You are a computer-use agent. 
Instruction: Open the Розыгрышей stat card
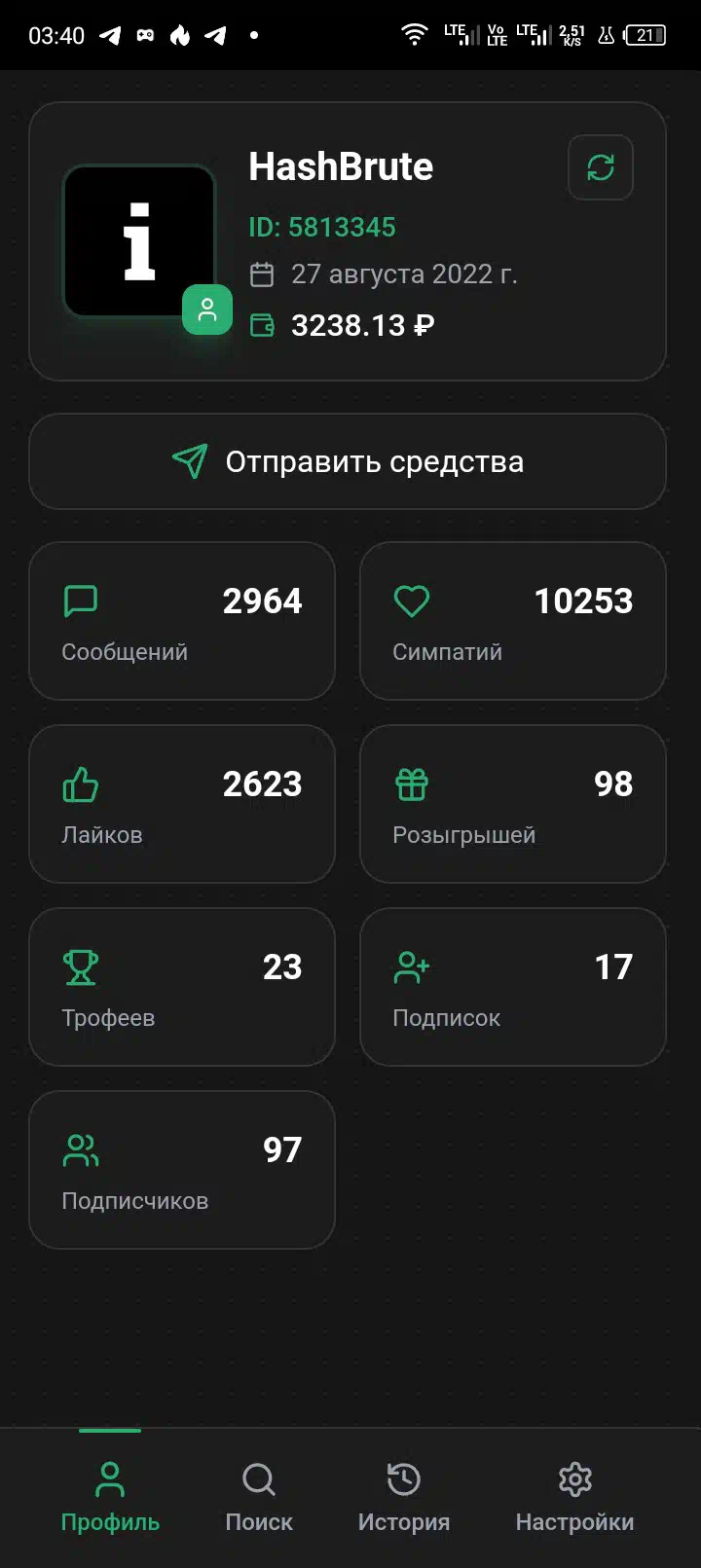click(513, 804)
